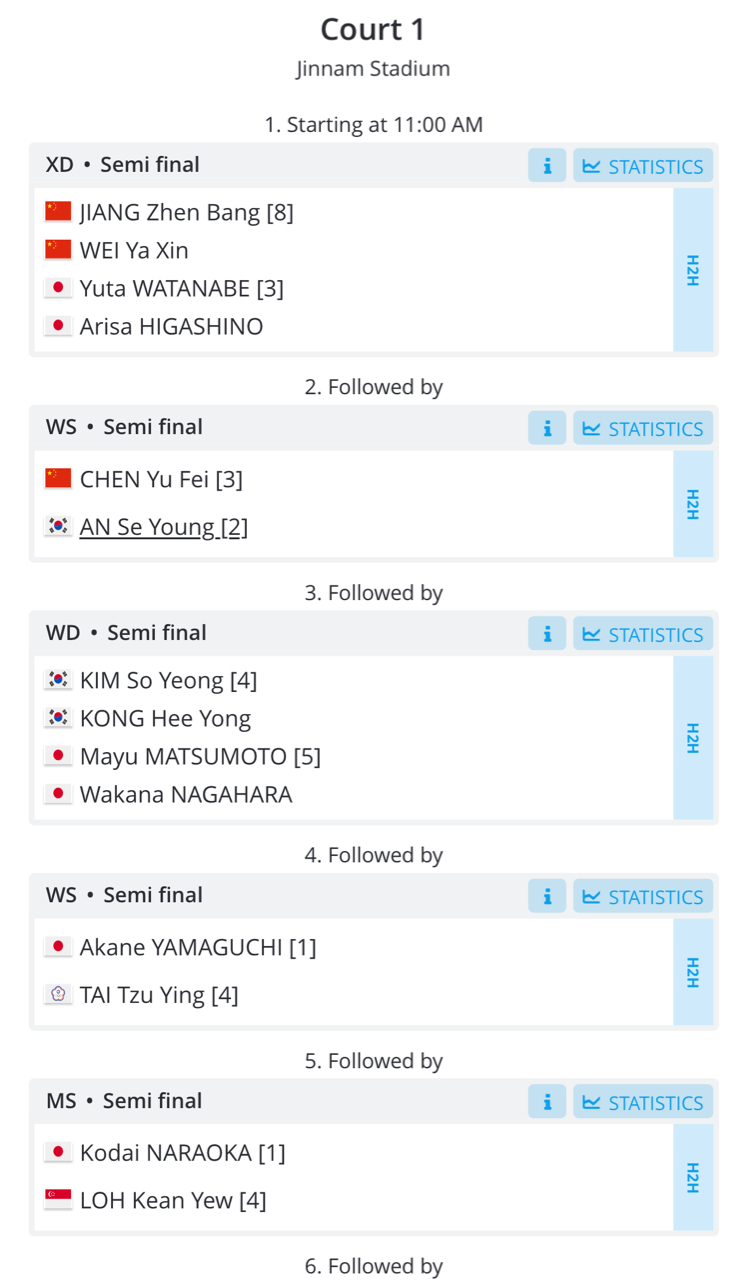View statistics for WD semi final

point(643,634)
